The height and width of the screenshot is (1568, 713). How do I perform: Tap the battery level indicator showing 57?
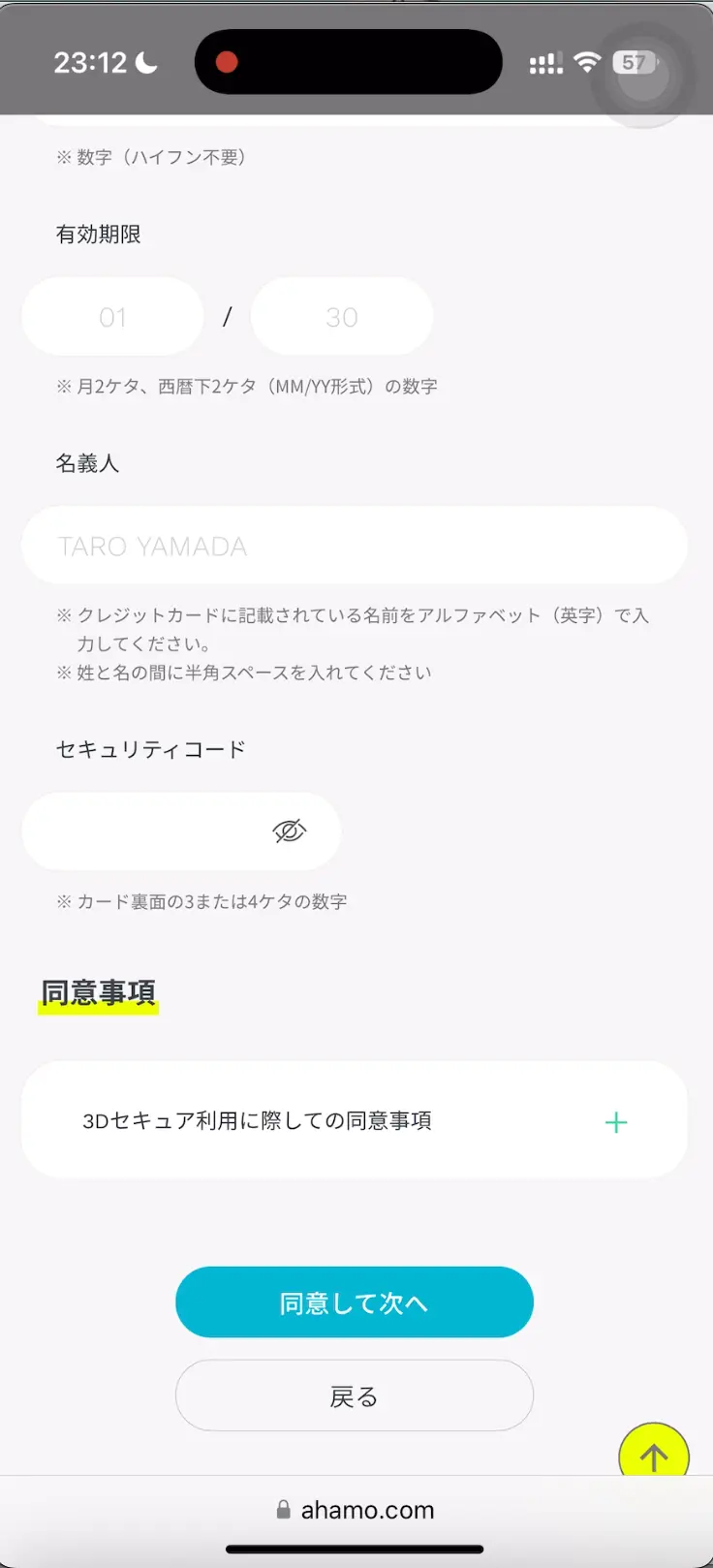(x=634, y=61)
